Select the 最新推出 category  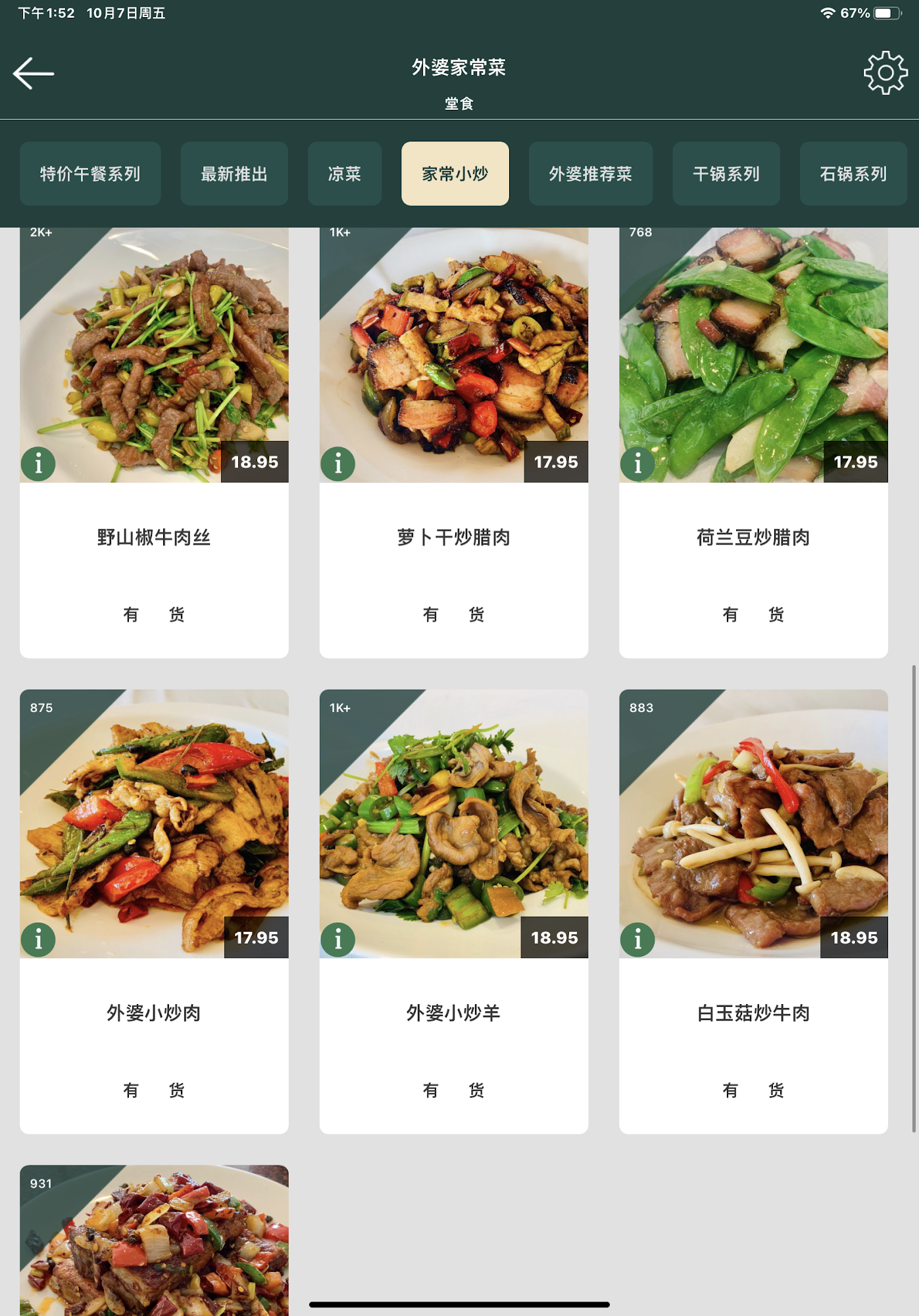tap(234, 174)
